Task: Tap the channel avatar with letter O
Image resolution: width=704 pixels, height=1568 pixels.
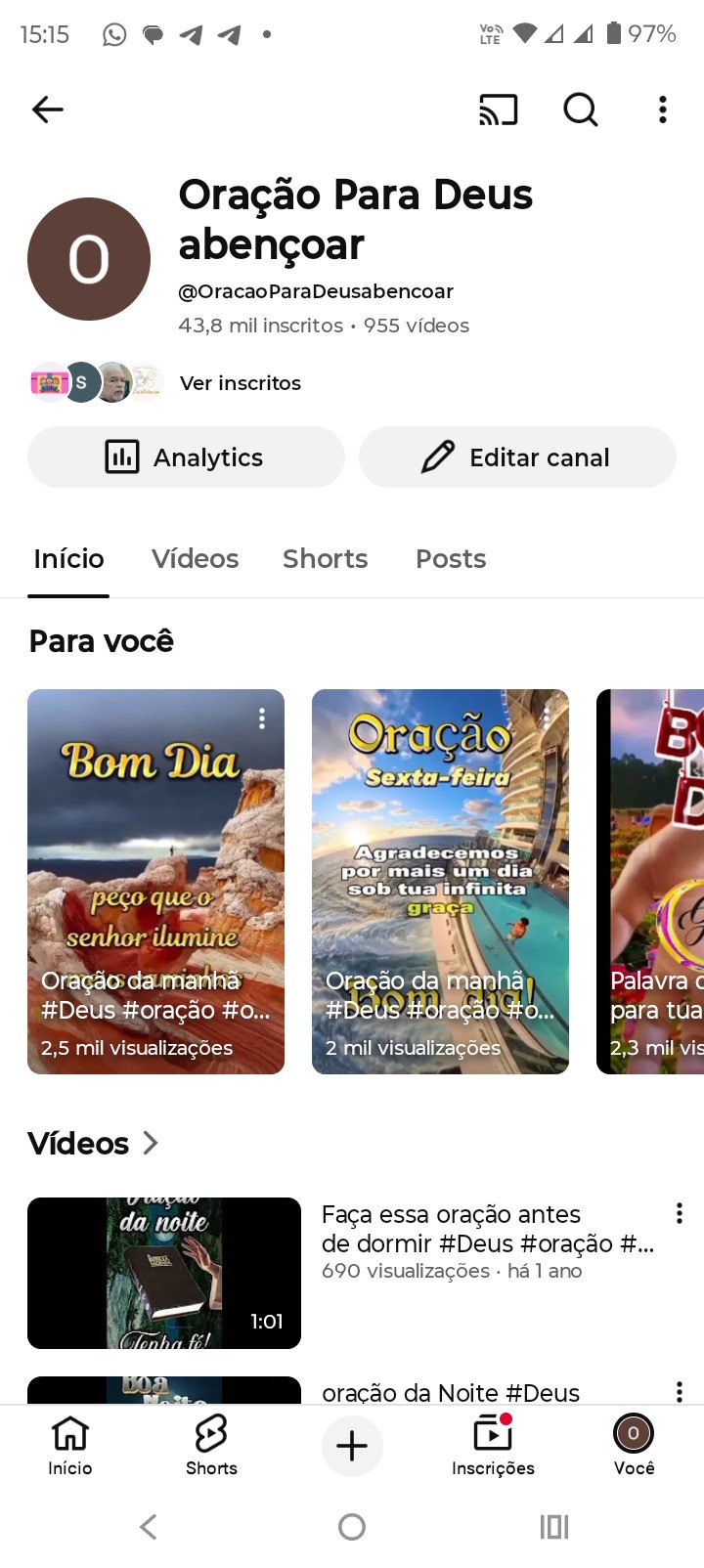Action: coord(89,258)
